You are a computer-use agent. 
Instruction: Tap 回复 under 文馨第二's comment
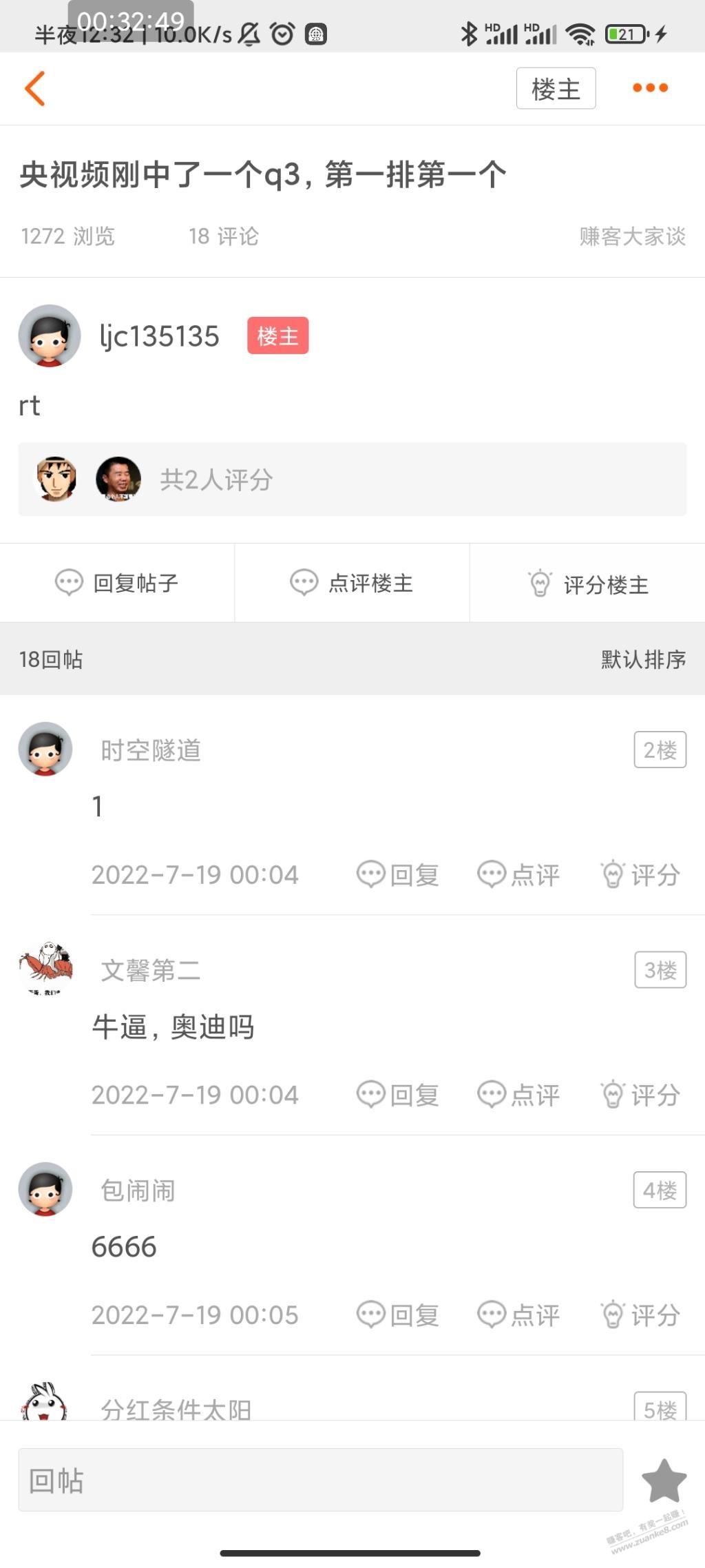click(x=398, y=1095)
